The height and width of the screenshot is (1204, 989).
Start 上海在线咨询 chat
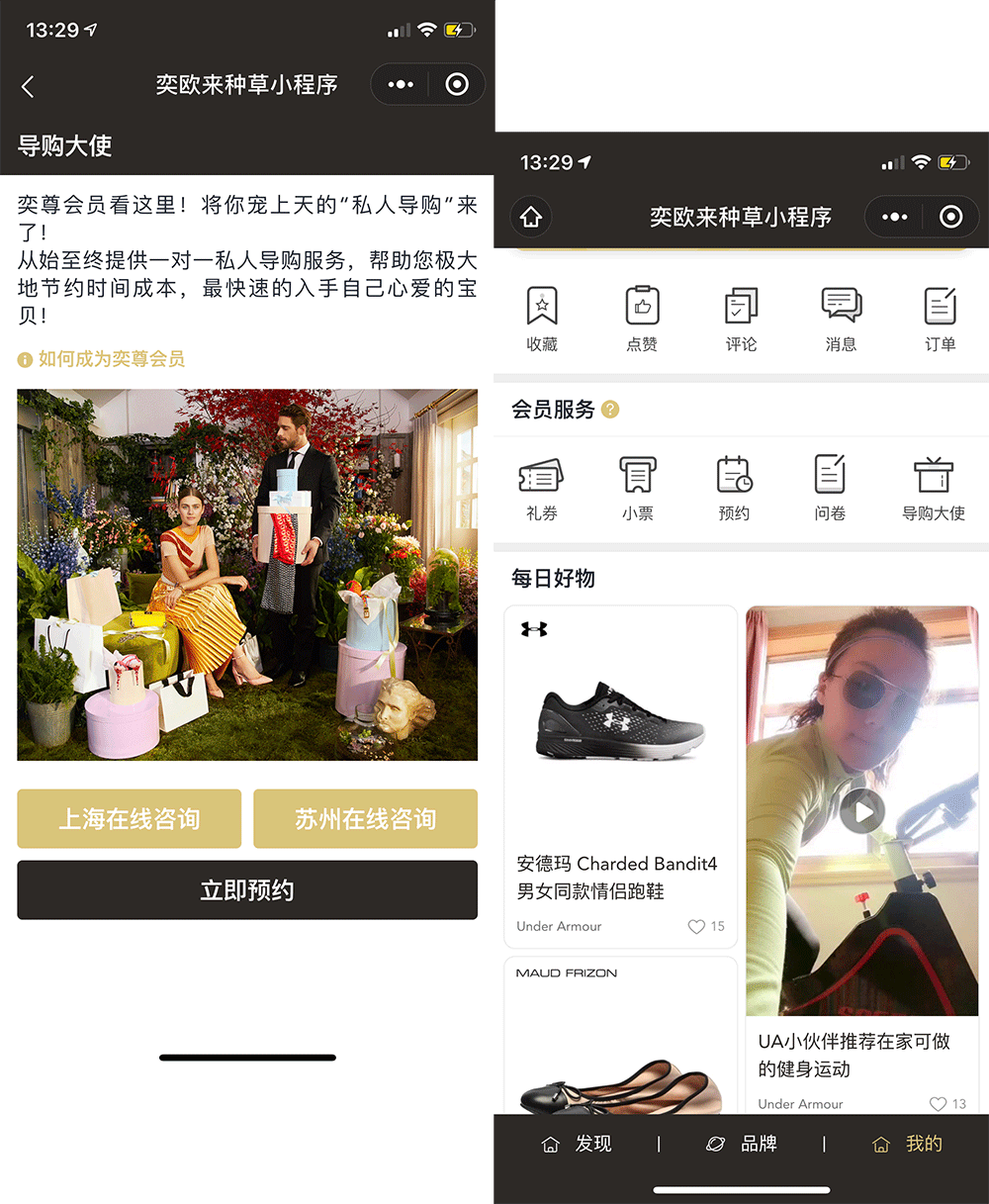tap(129, 818)
